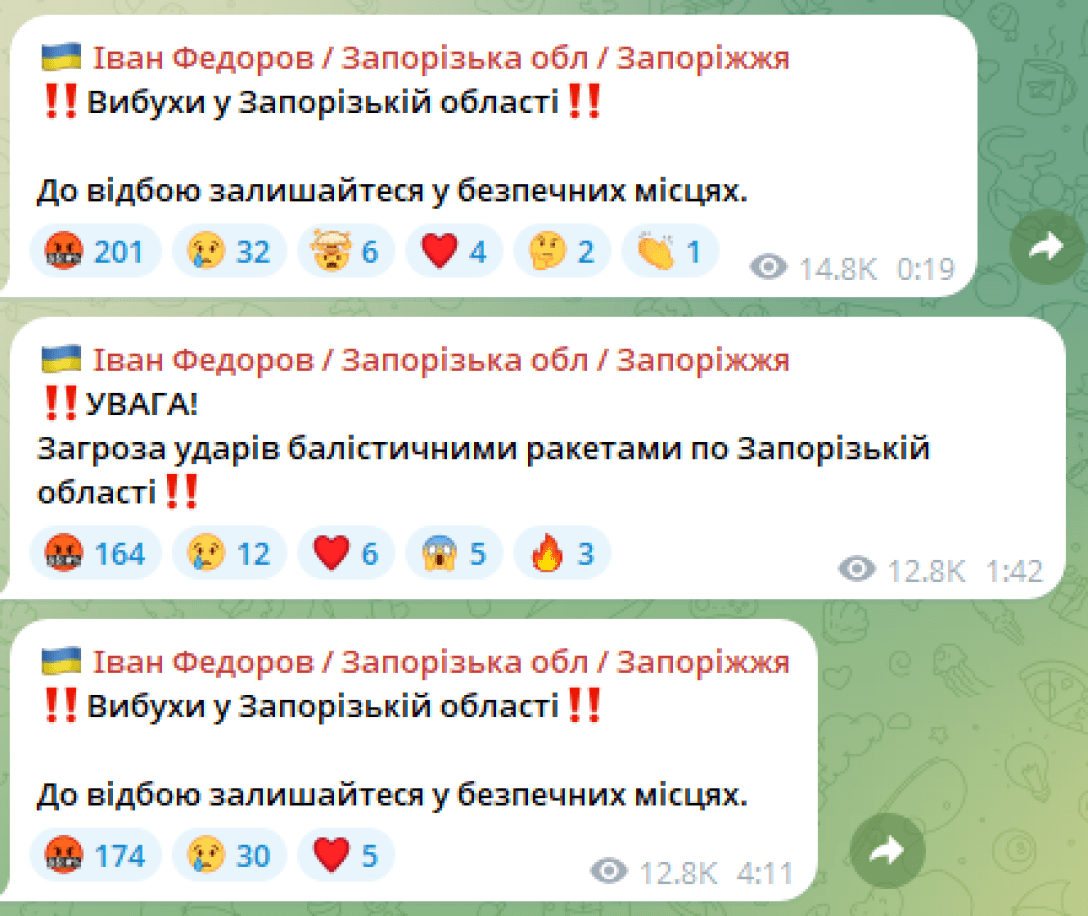
Task: Select the heart reaction with 4
Action: tap(452, 251)
